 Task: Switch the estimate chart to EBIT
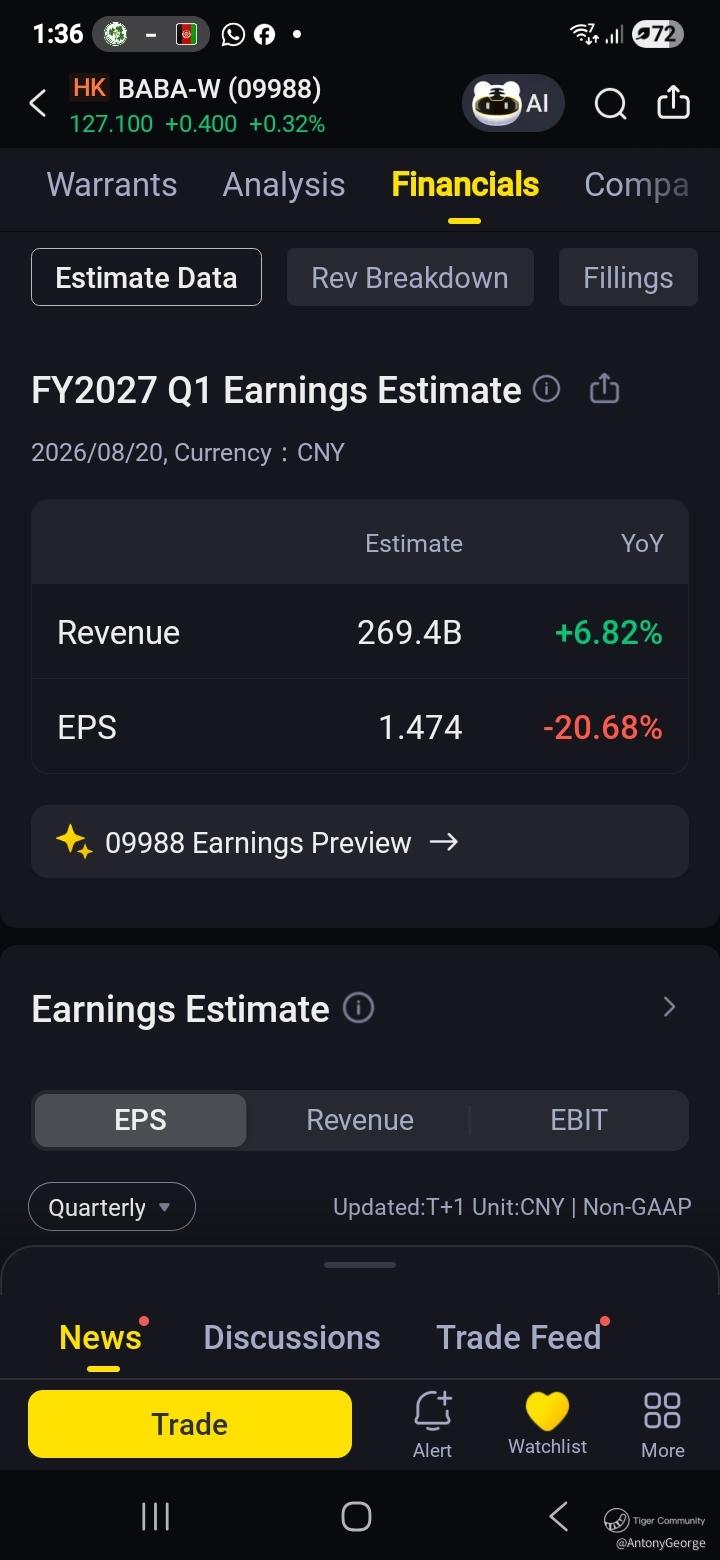579,1120
